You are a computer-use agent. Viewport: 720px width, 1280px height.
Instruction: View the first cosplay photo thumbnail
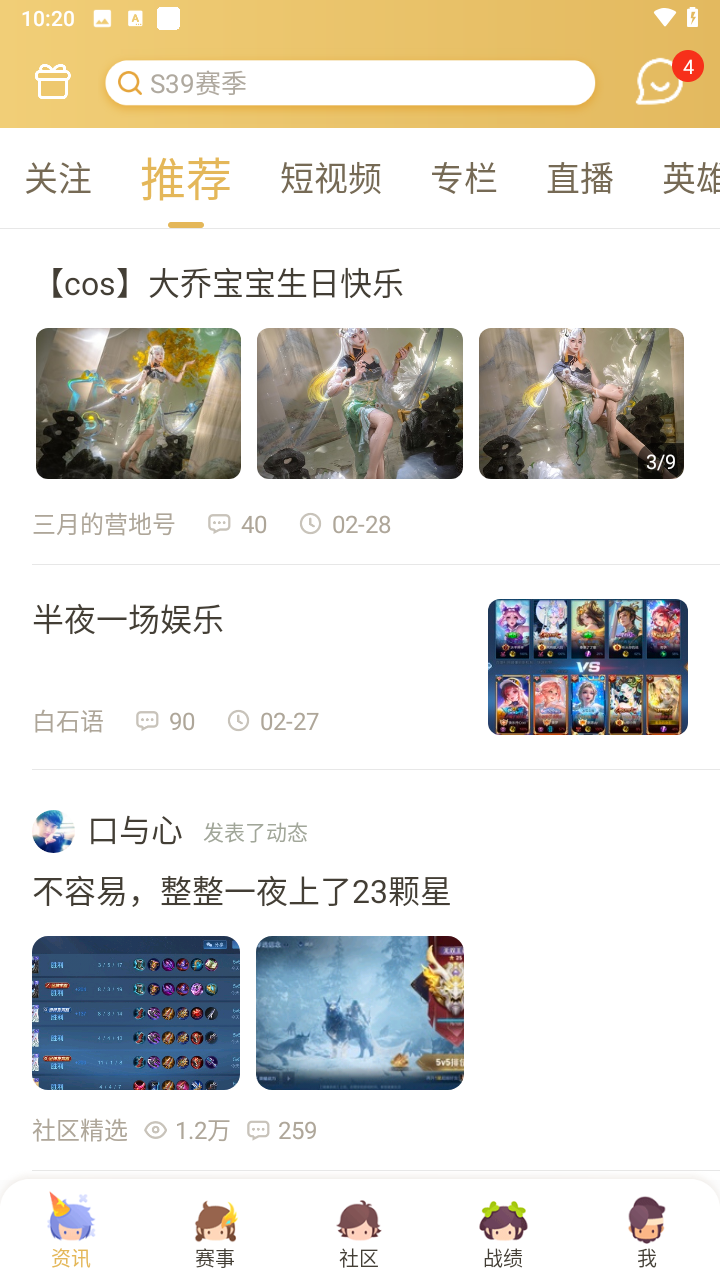[x=138, y=403]
